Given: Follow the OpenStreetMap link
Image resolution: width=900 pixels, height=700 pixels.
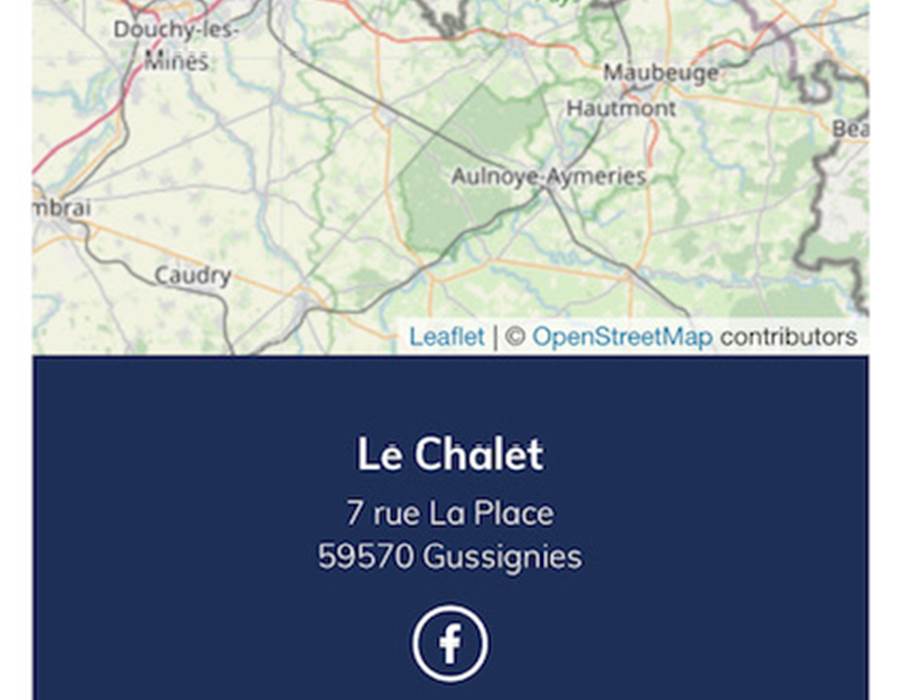Looking at the screenshot, I should coord(621,337).
